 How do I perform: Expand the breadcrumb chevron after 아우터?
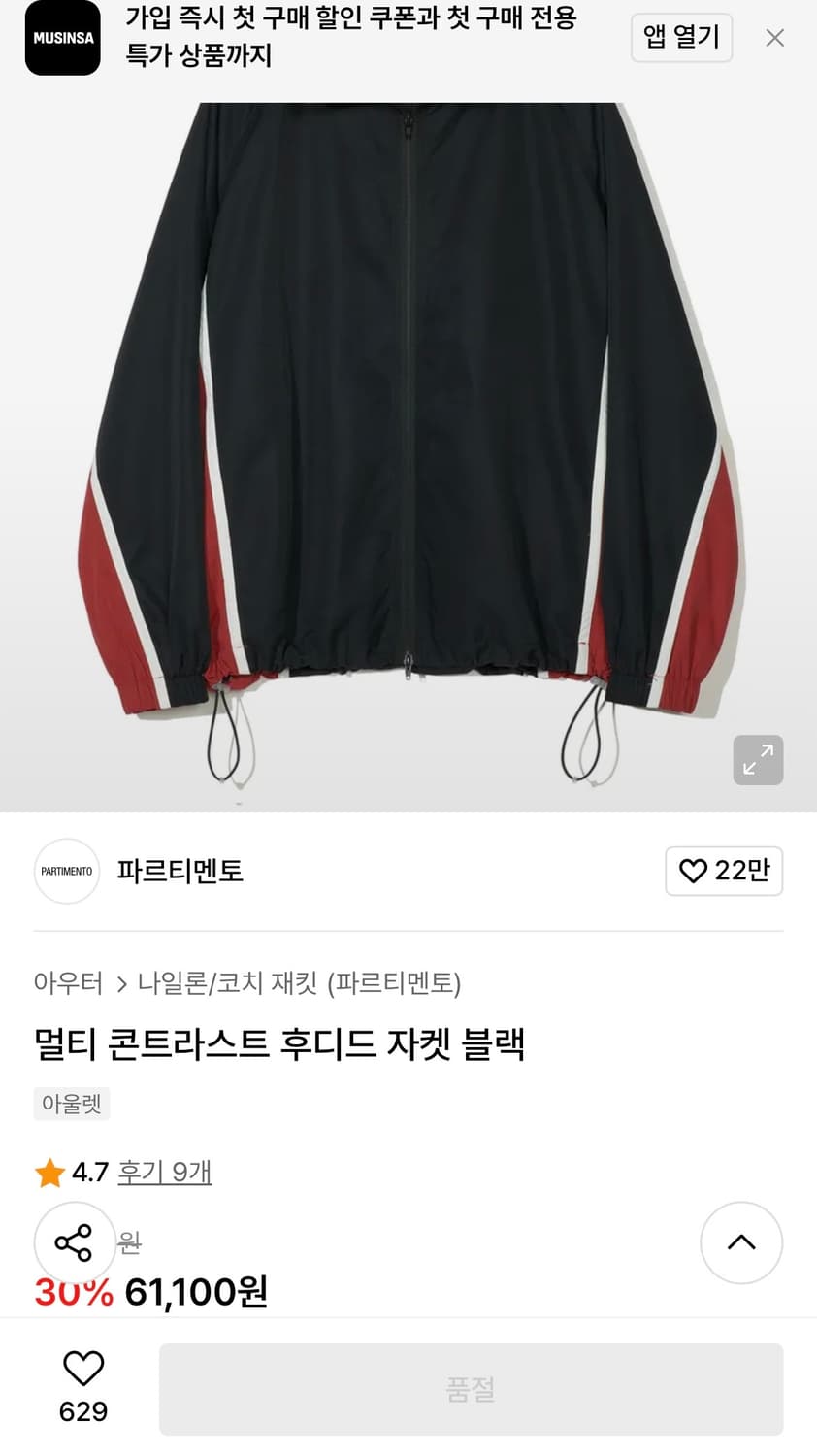(120, 983)
